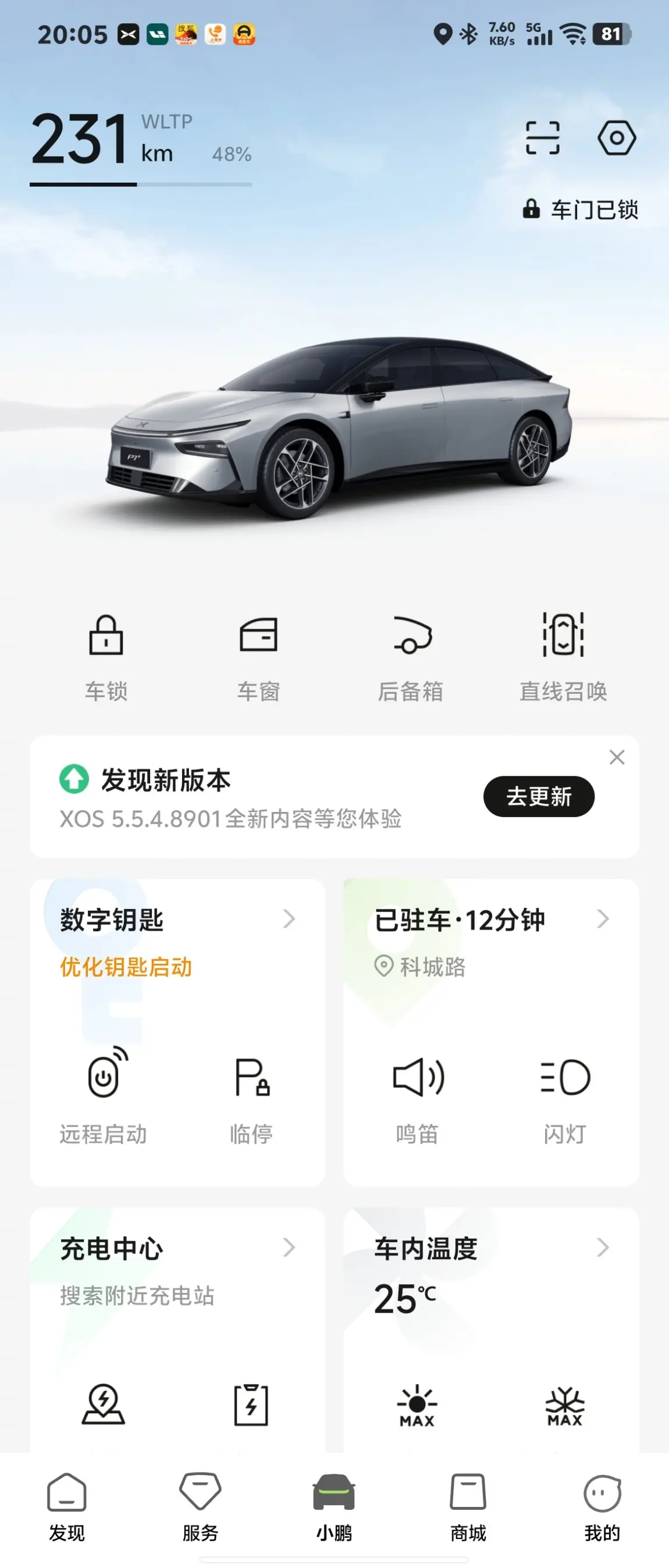Open the 后备箱 trunk control
669x1568 pixels.
coord(411,656)
